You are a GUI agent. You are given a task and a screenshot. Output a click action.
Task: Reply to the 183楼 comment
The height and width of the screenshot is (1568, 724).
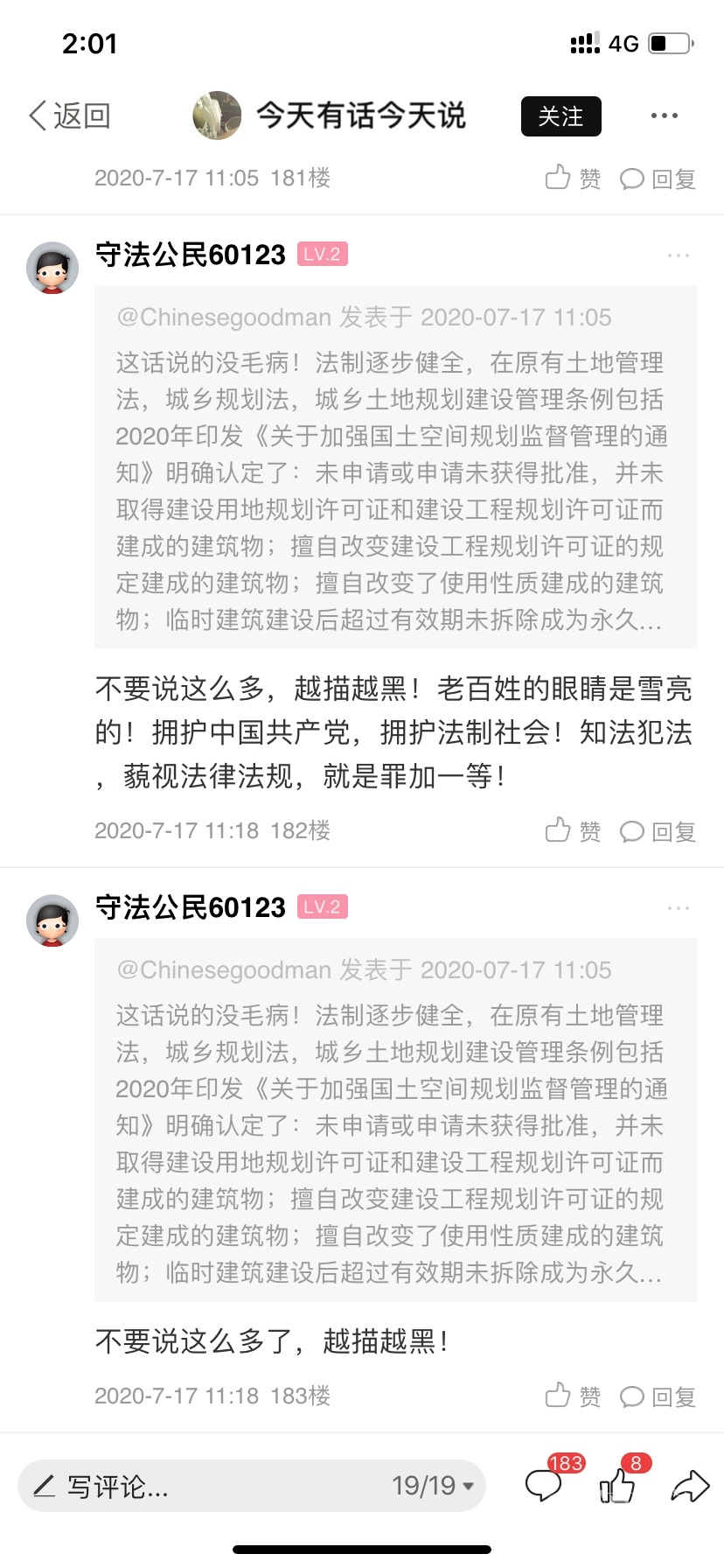(658, 1396)
